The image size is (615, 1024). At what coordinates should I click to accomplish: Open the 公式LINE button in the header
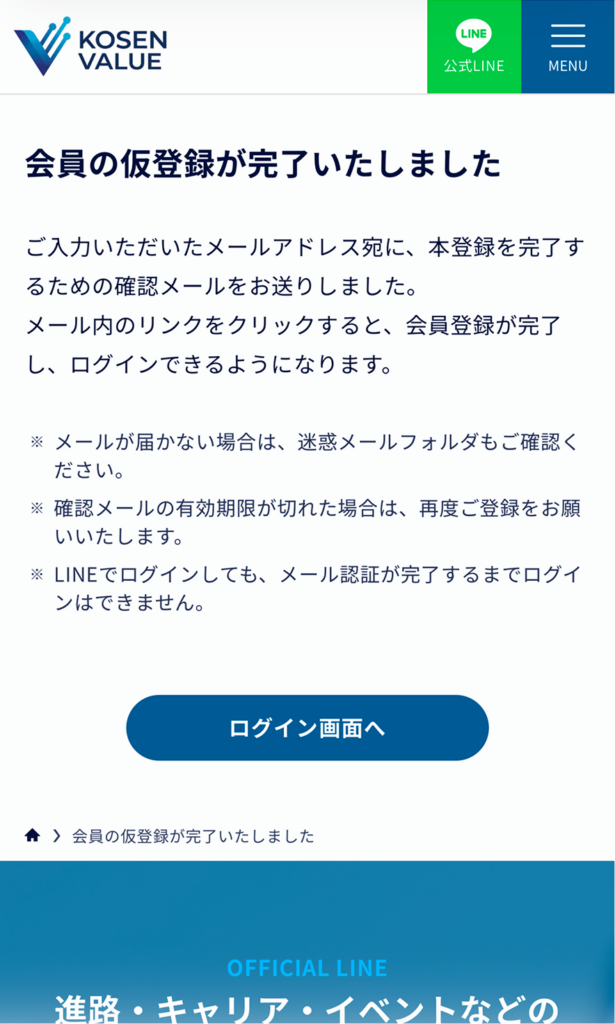coord(473,47)
